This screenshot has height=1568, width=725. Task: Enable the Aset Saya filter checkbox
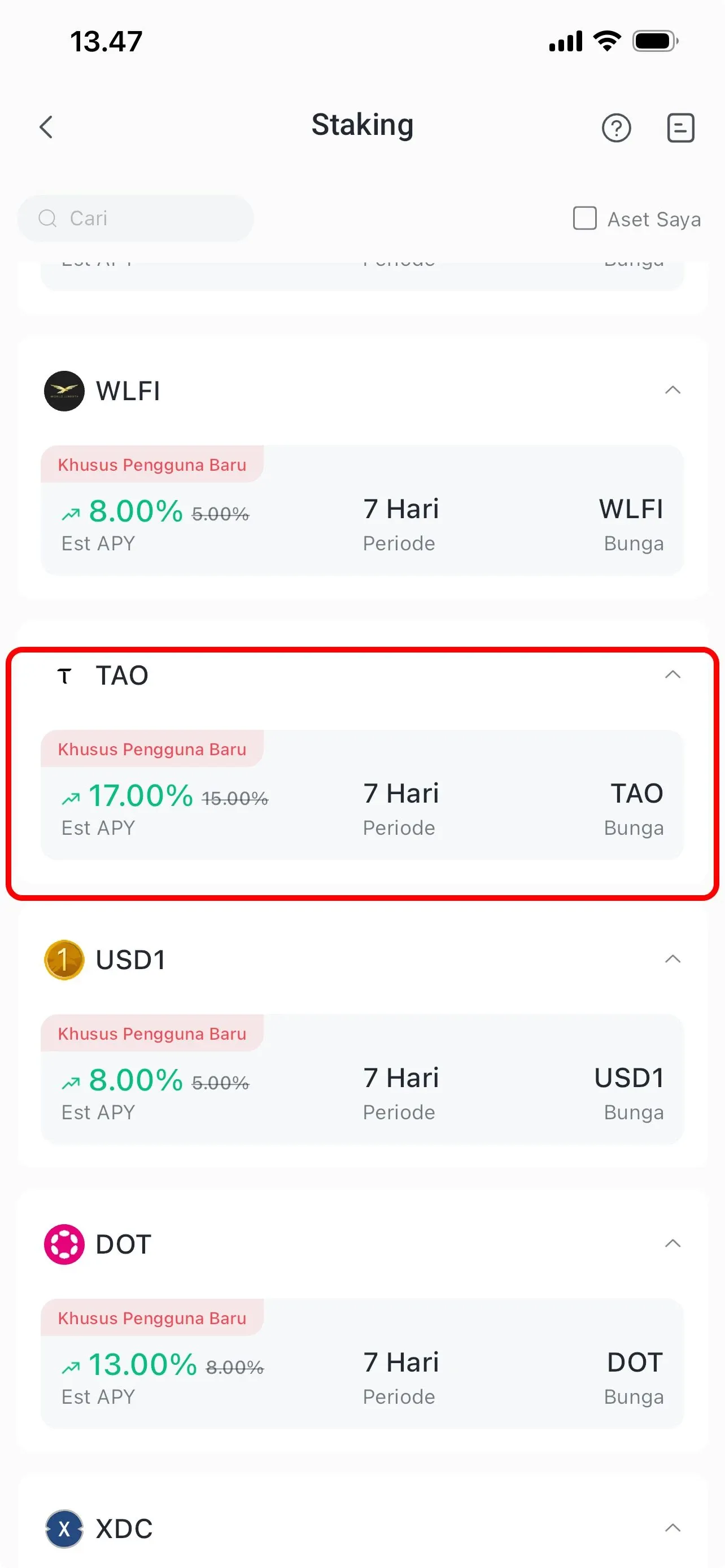coord(584,218)
